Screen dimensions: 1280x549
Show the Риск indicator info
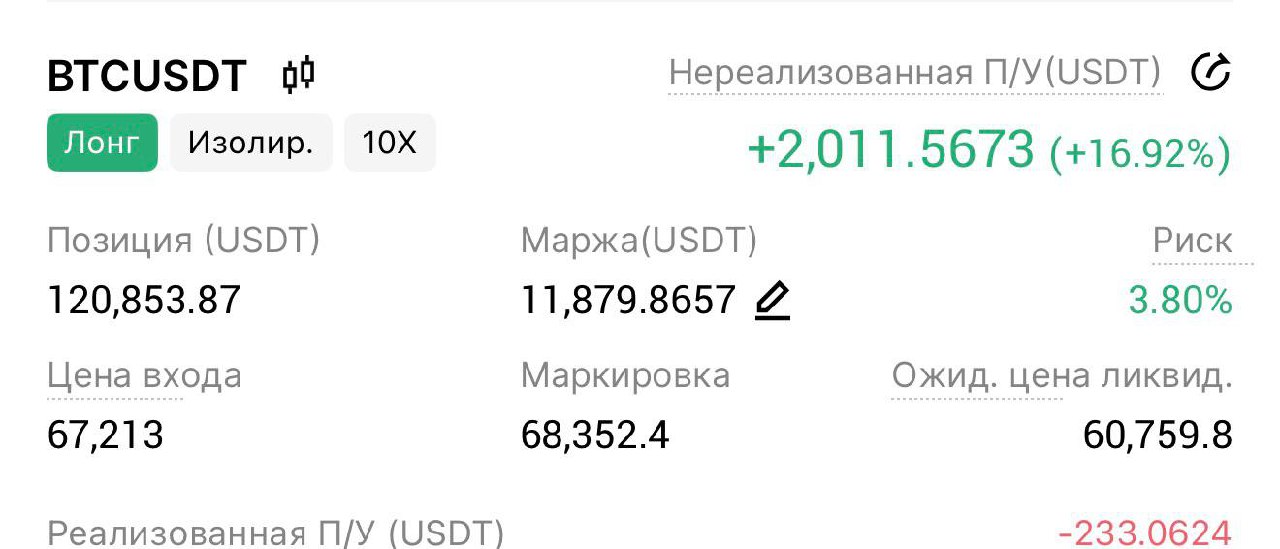[1192, 241]
